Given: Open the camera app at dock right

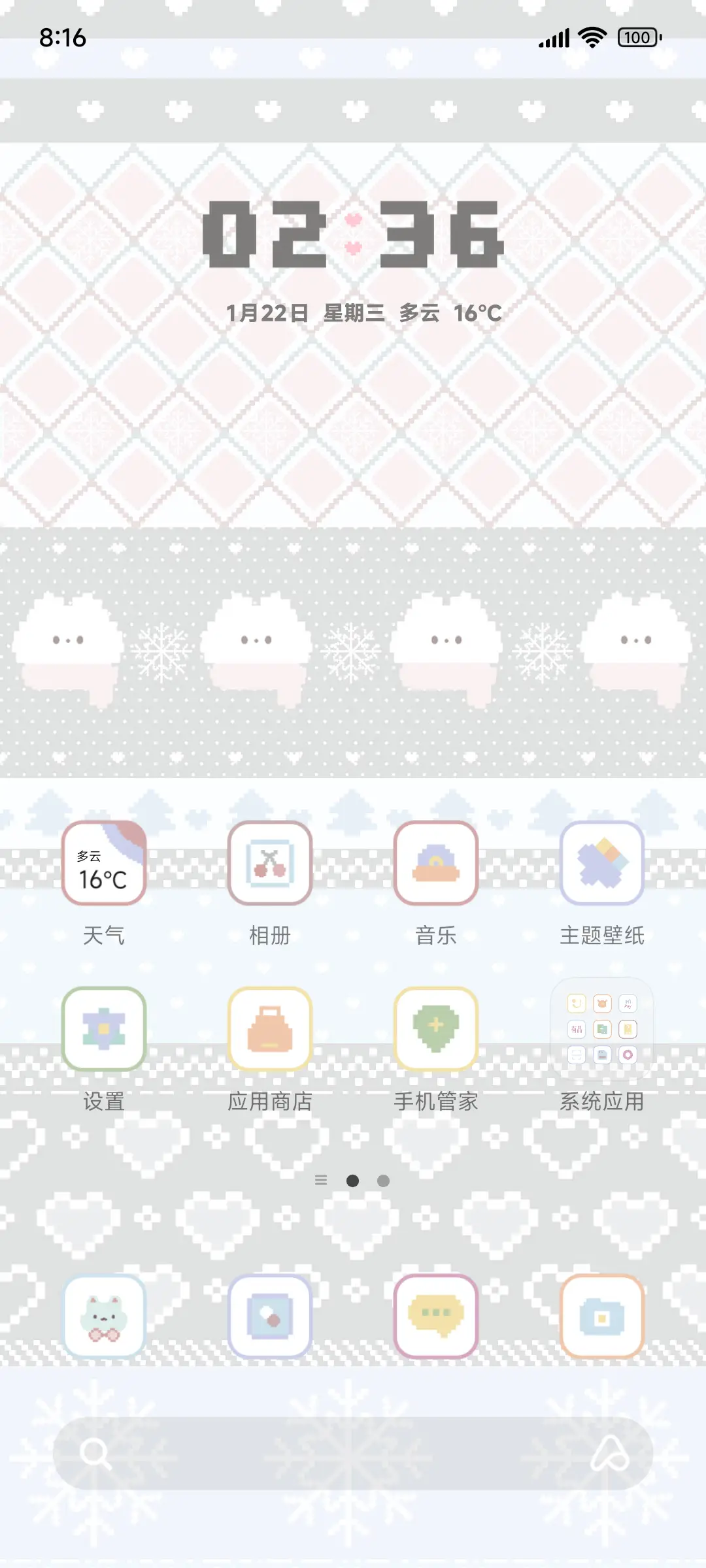Looking at the screenshot, I should click(x=602, y=1315).
